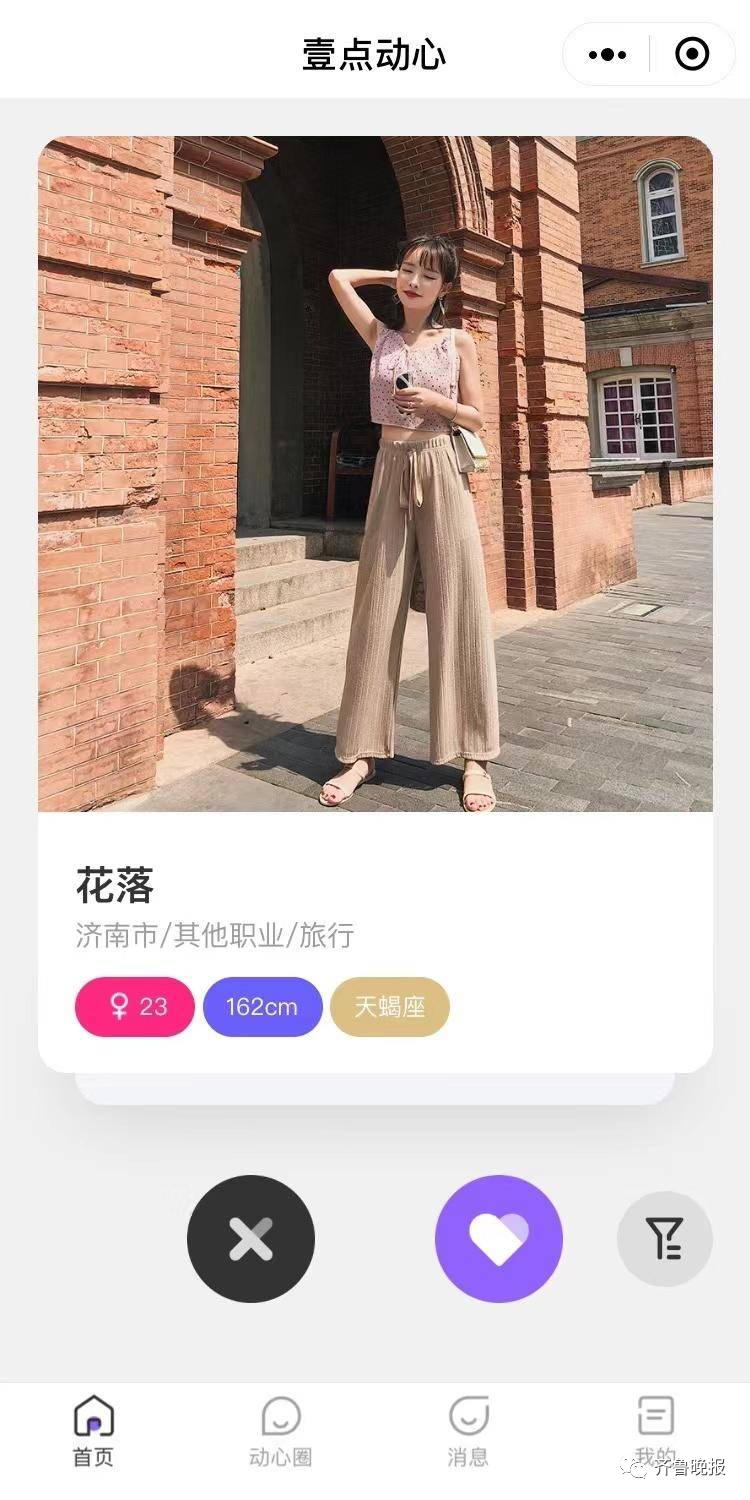Dismiss this profile with the X button
Image resolution: width=750 pixels, height=1500 pixels.
[x=251, y=1239]
